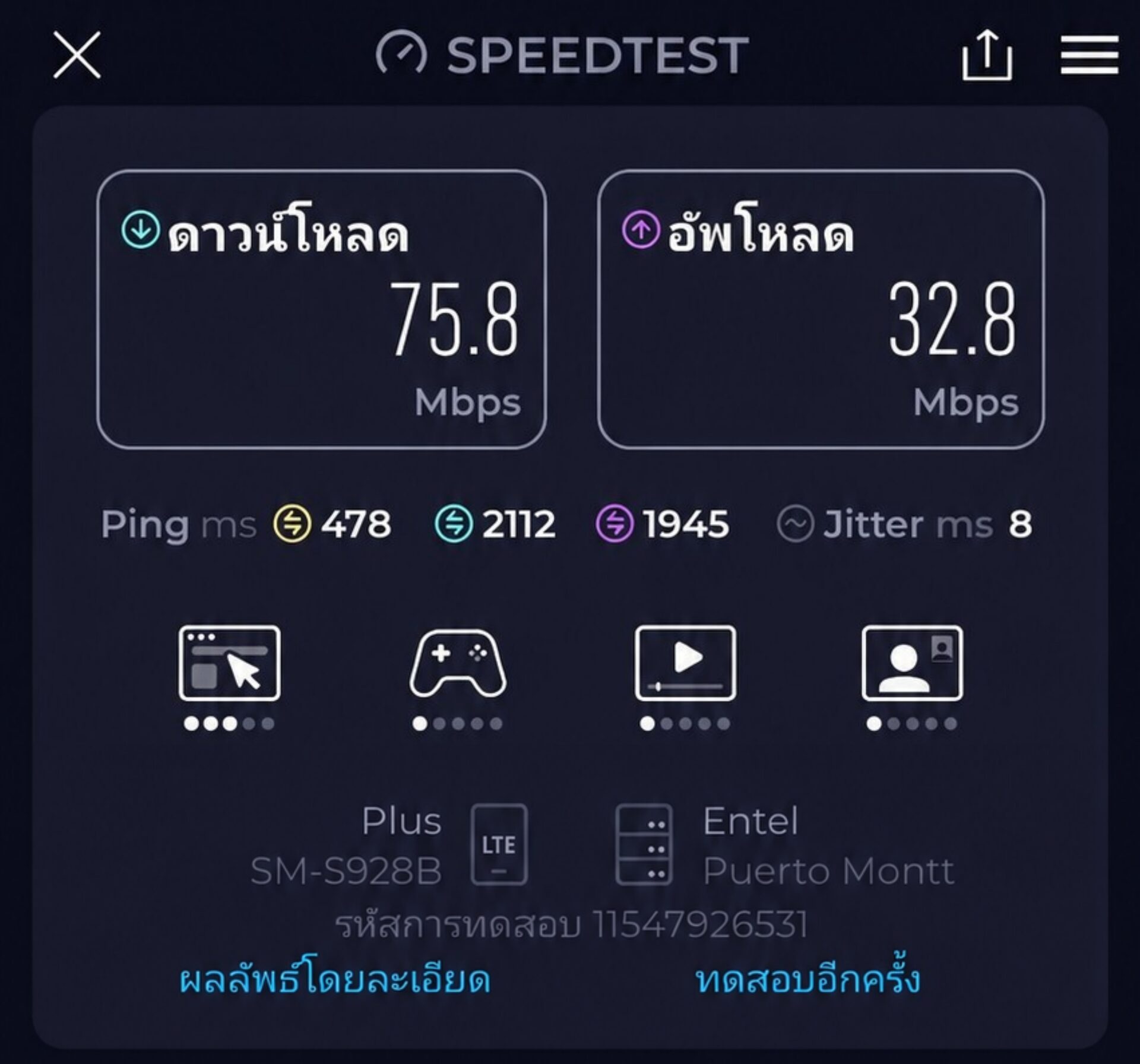Open the hamburger menu
Image resolution: width=1140 pixels, height=1064 pixels.
pyautogui.click(x=1090, y=55)
